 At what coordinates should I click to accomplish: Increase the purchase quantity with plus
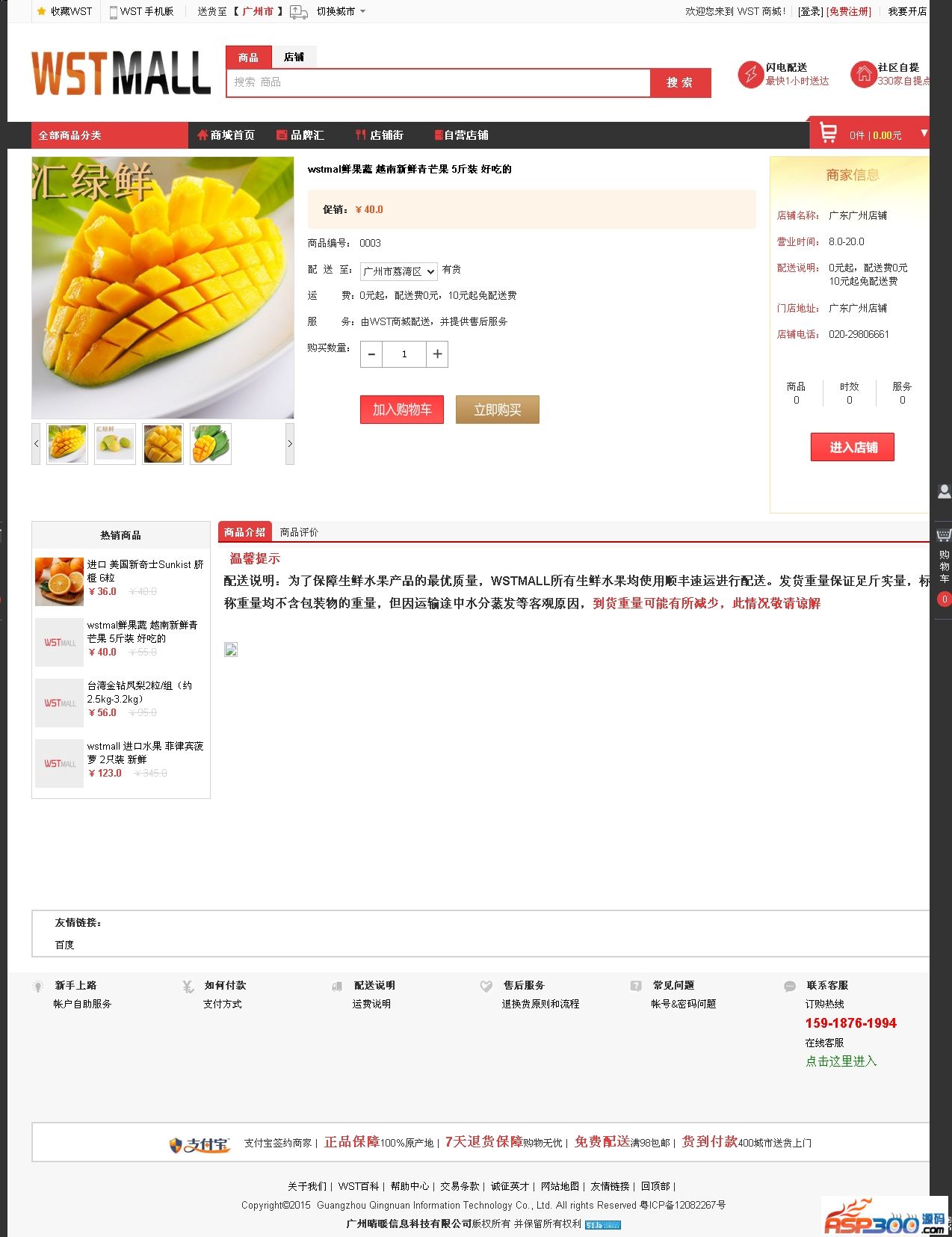(x=437, y=354)
